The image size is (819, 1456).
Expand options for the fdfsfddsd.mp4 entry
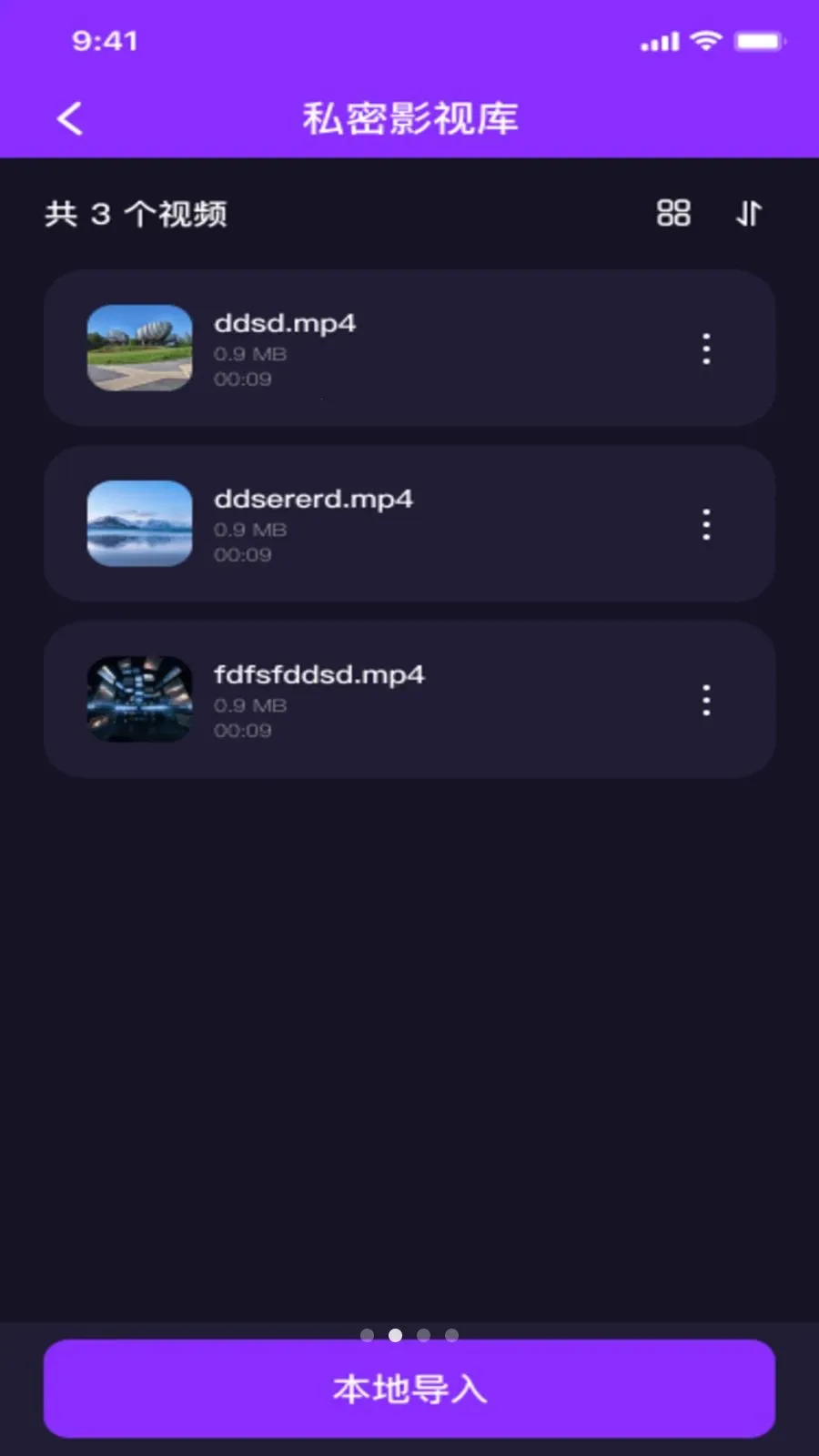click(706, 700)
